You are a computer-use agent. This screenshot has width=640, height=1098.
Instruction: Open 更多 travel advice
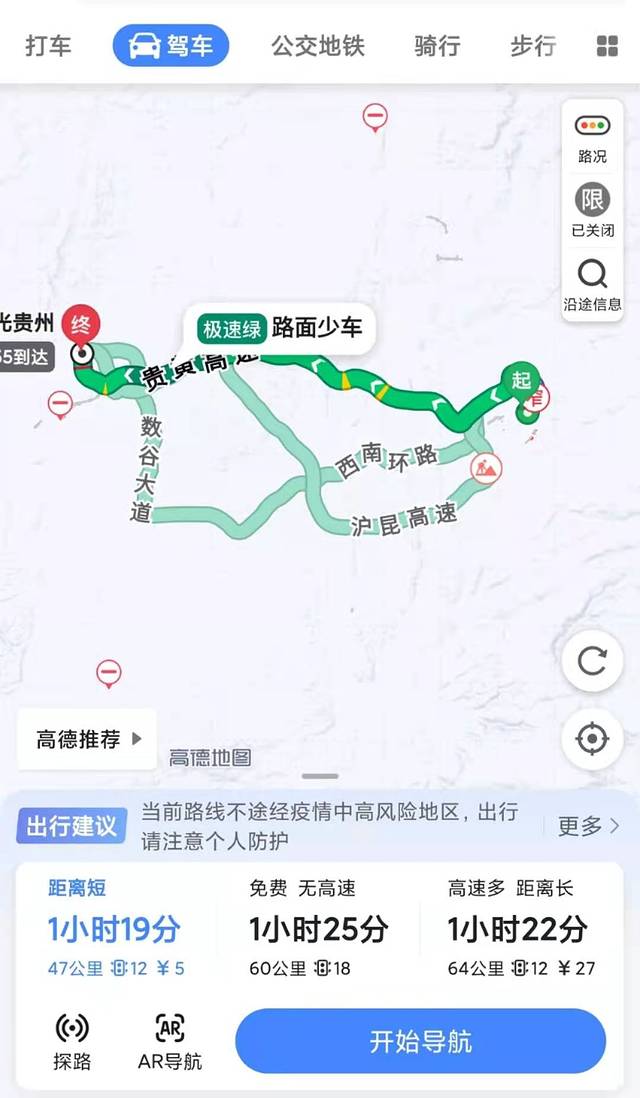click(588, 826)
